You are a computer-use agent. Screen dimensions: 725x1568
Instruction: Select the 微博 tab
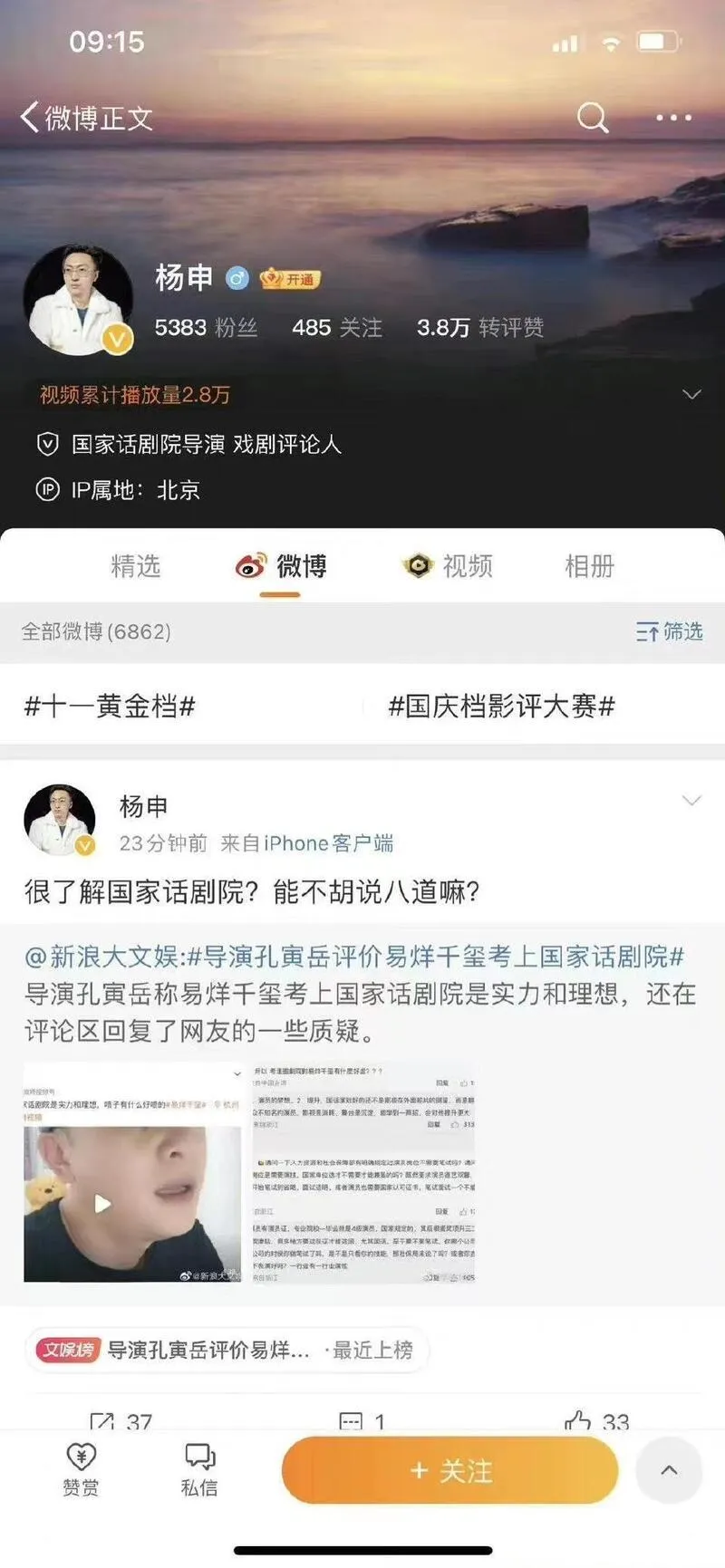pyautogui.click(x=281, y=566)
